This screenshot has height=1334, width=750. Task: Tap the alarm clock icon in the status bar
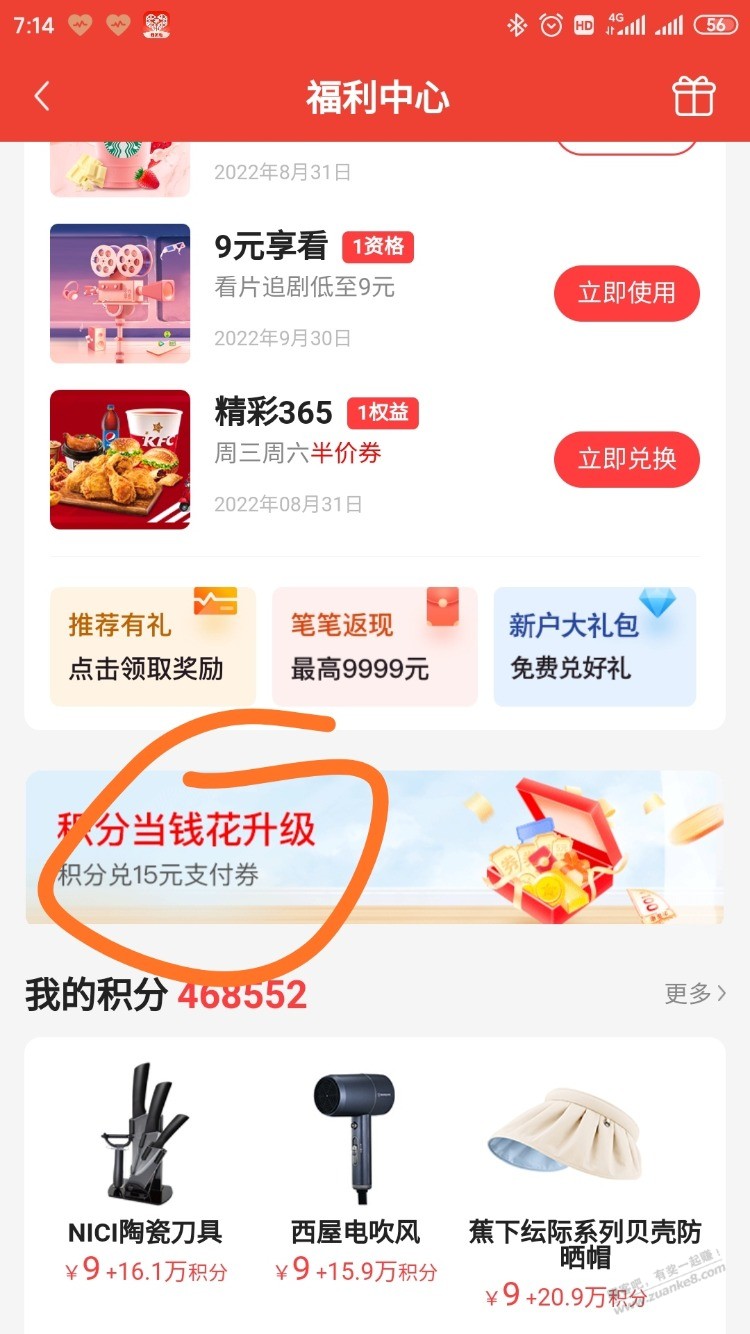pos(550,25)
